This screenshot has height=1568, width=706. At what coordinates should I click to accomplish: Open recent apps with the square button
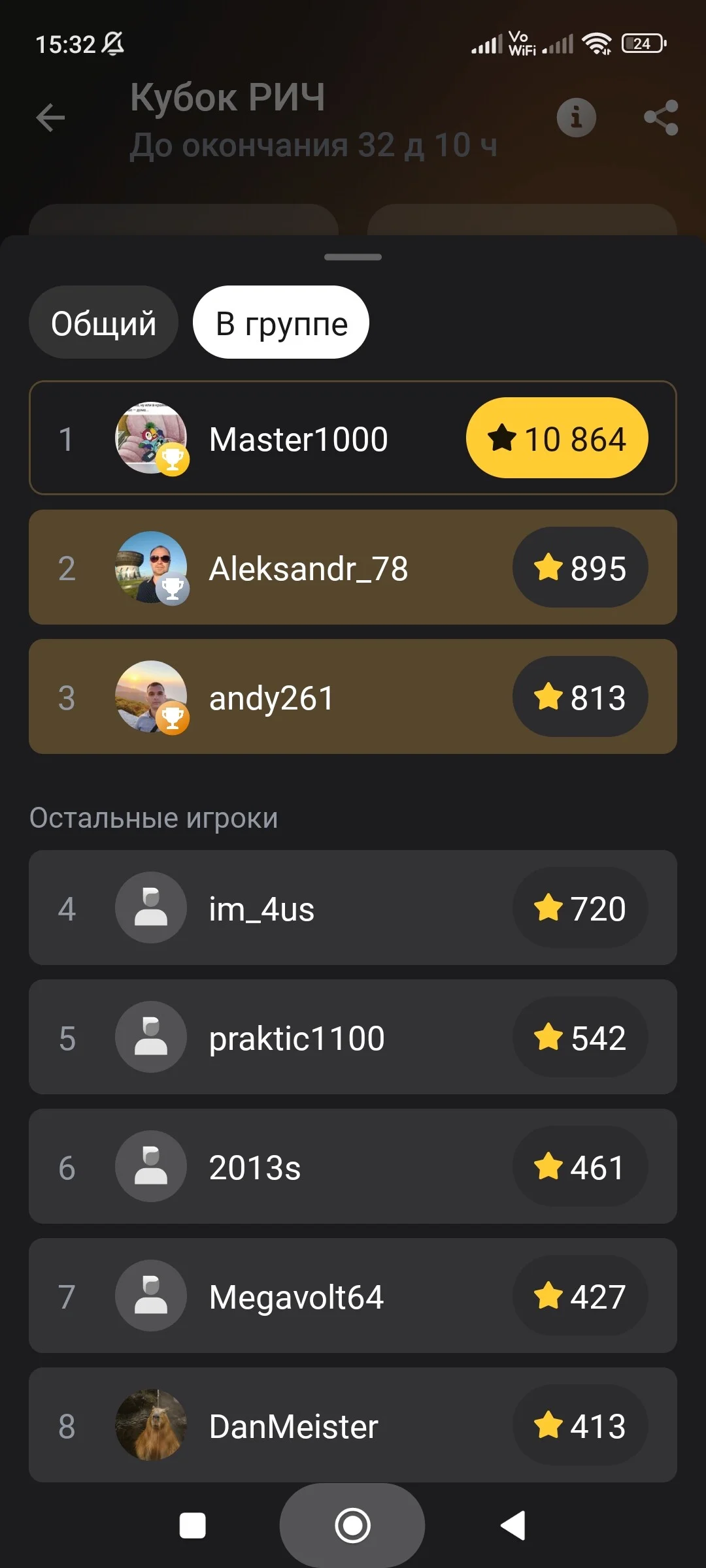[x=193, y=1526]
